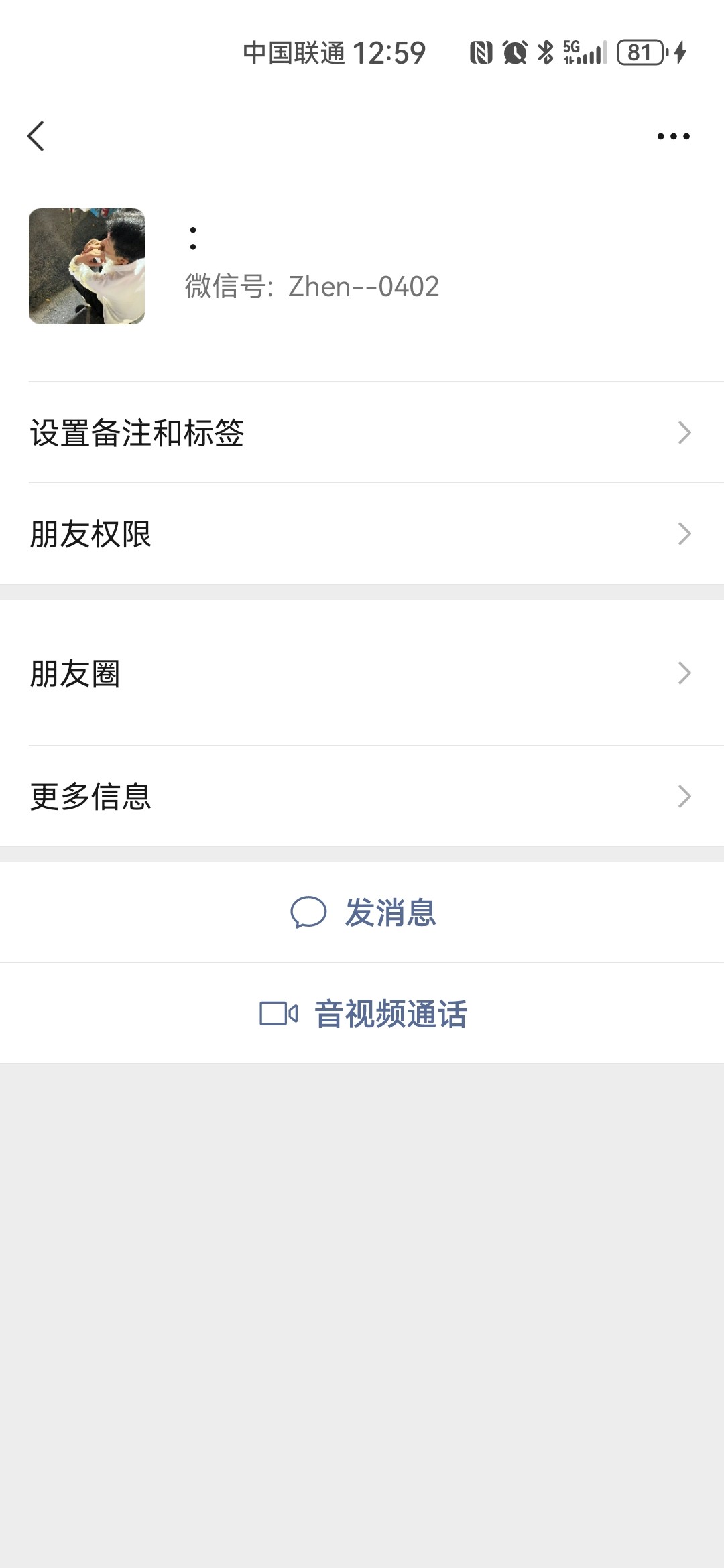Click the charging lightning bolt icon
Image resolution: width=724 pixels, height=1568 pixels.
click(679, 52)
